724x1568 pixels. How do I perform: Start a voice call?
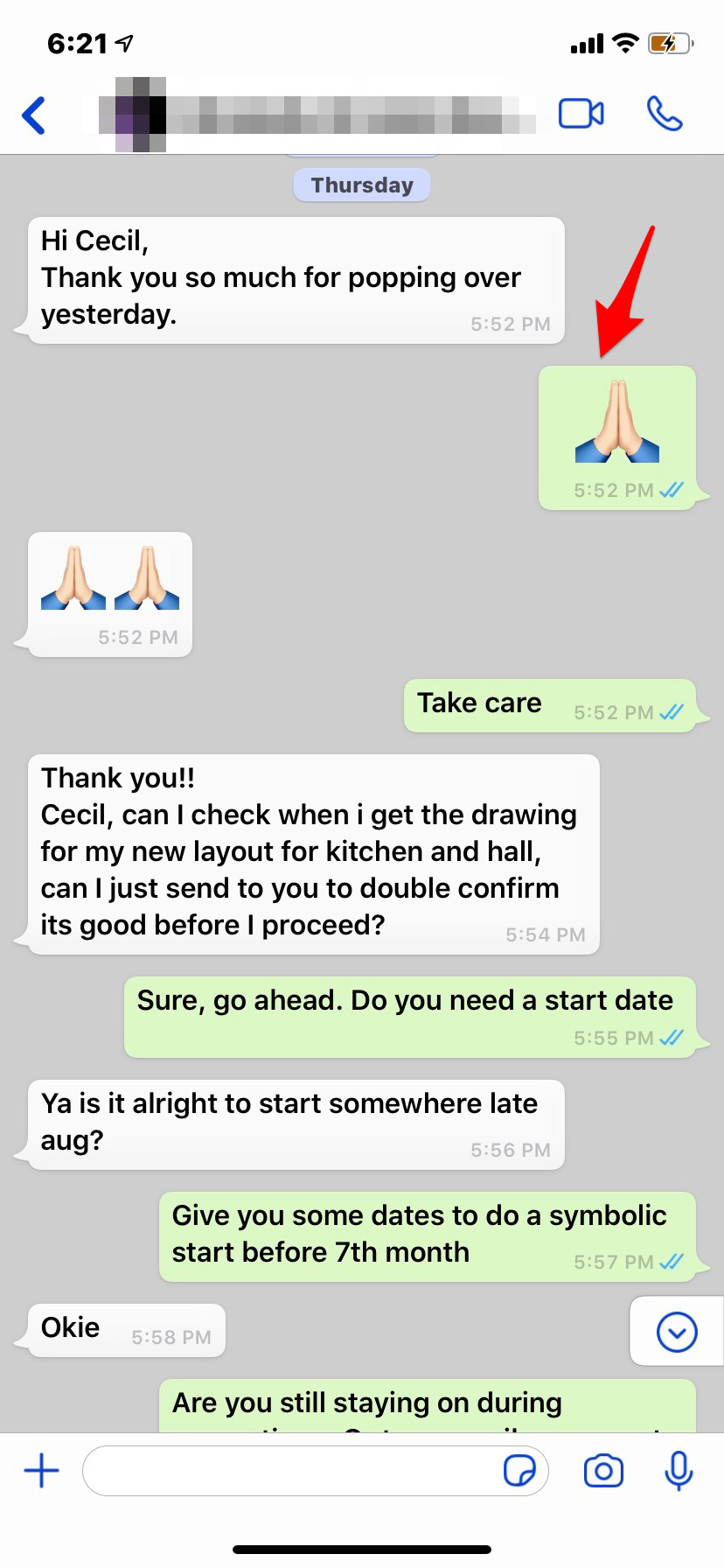click(x=664, y=114)
